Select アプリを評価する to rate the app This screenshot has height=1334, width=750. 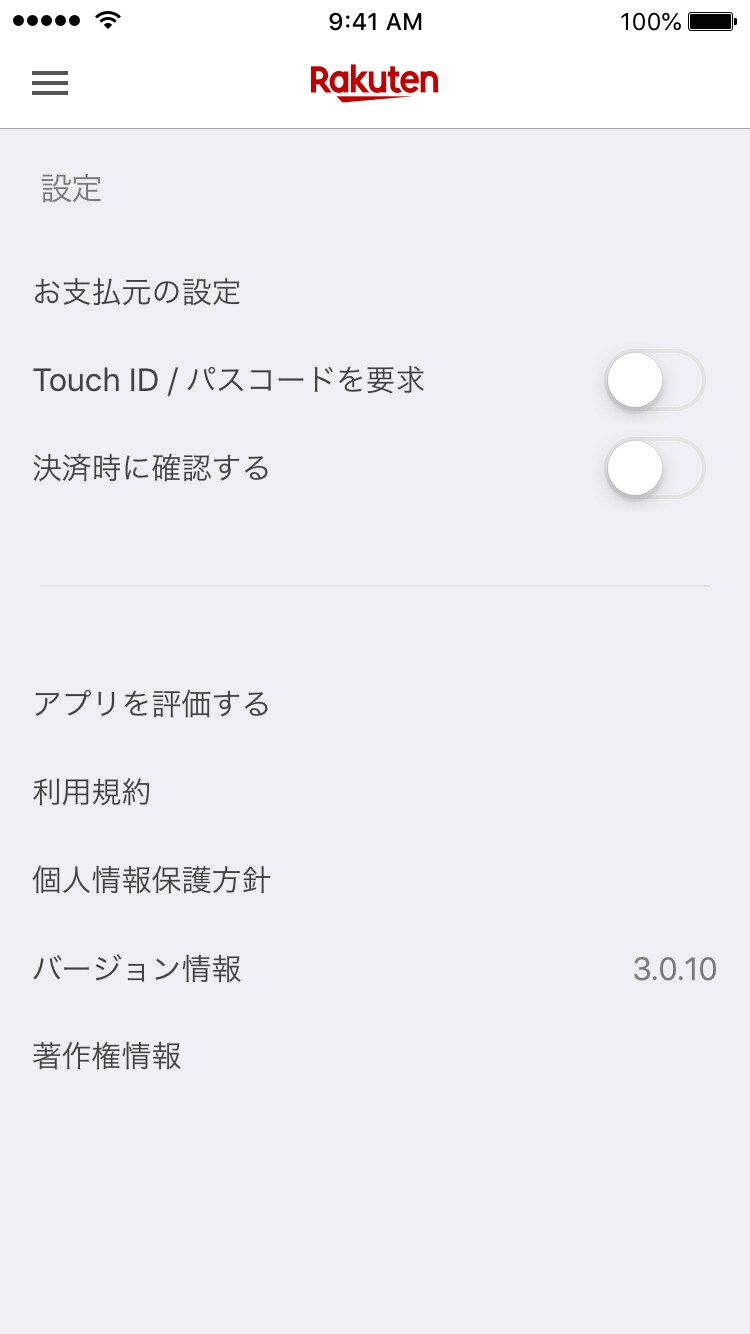point(375,704)
